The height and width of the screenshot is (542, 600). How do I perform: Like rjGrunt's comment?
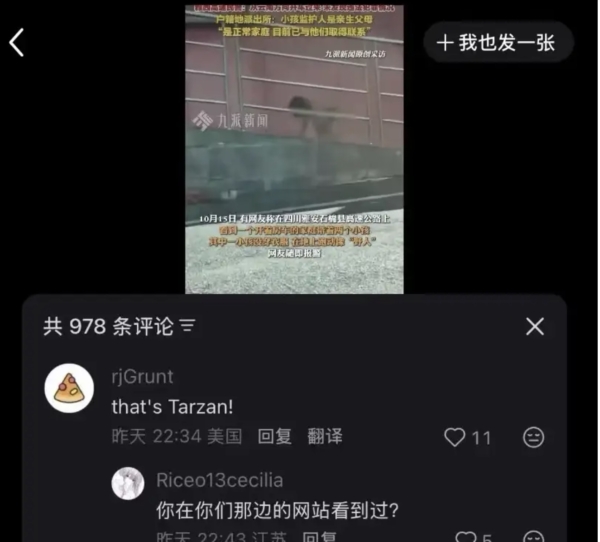pyautogui.click(x=456, y=437)
